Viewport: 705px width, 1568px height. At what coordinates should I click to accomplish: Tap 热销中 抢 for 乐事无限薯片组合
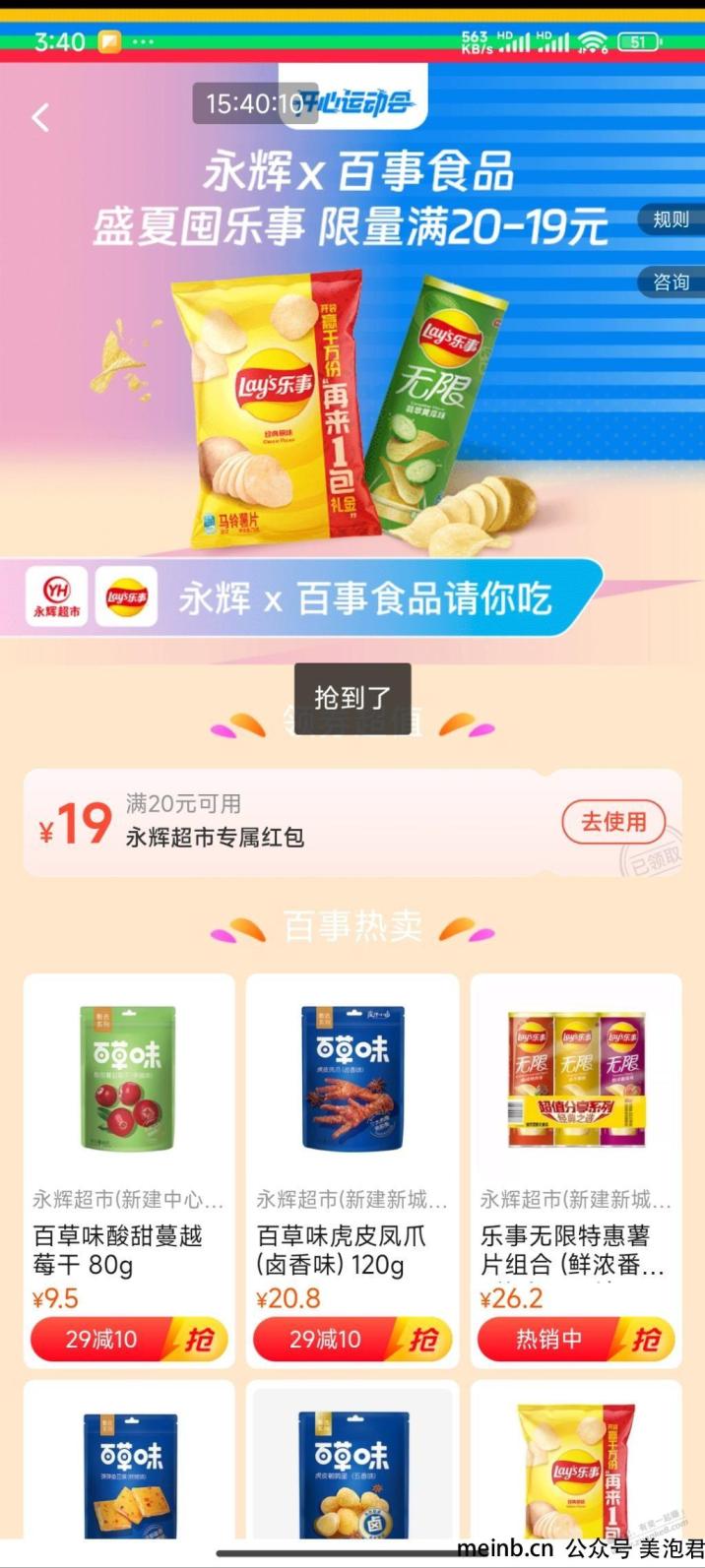click(x=576, y=1340)
